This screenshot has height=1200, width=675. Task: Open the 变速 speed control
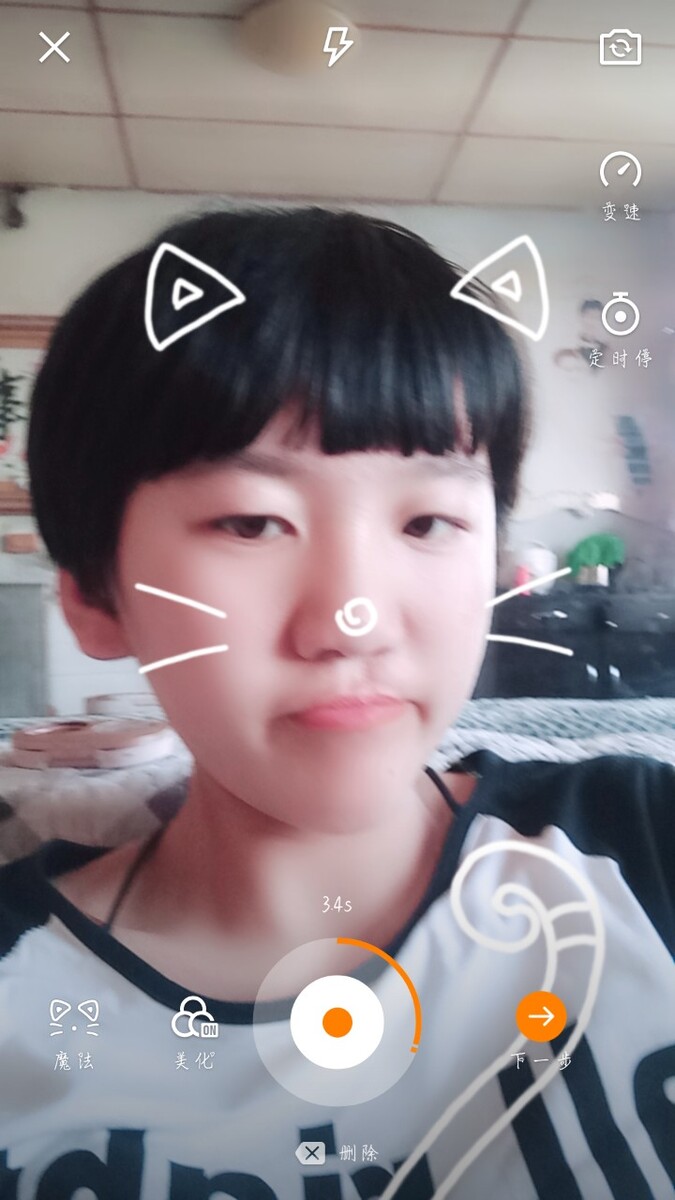[x=620, y=184]
